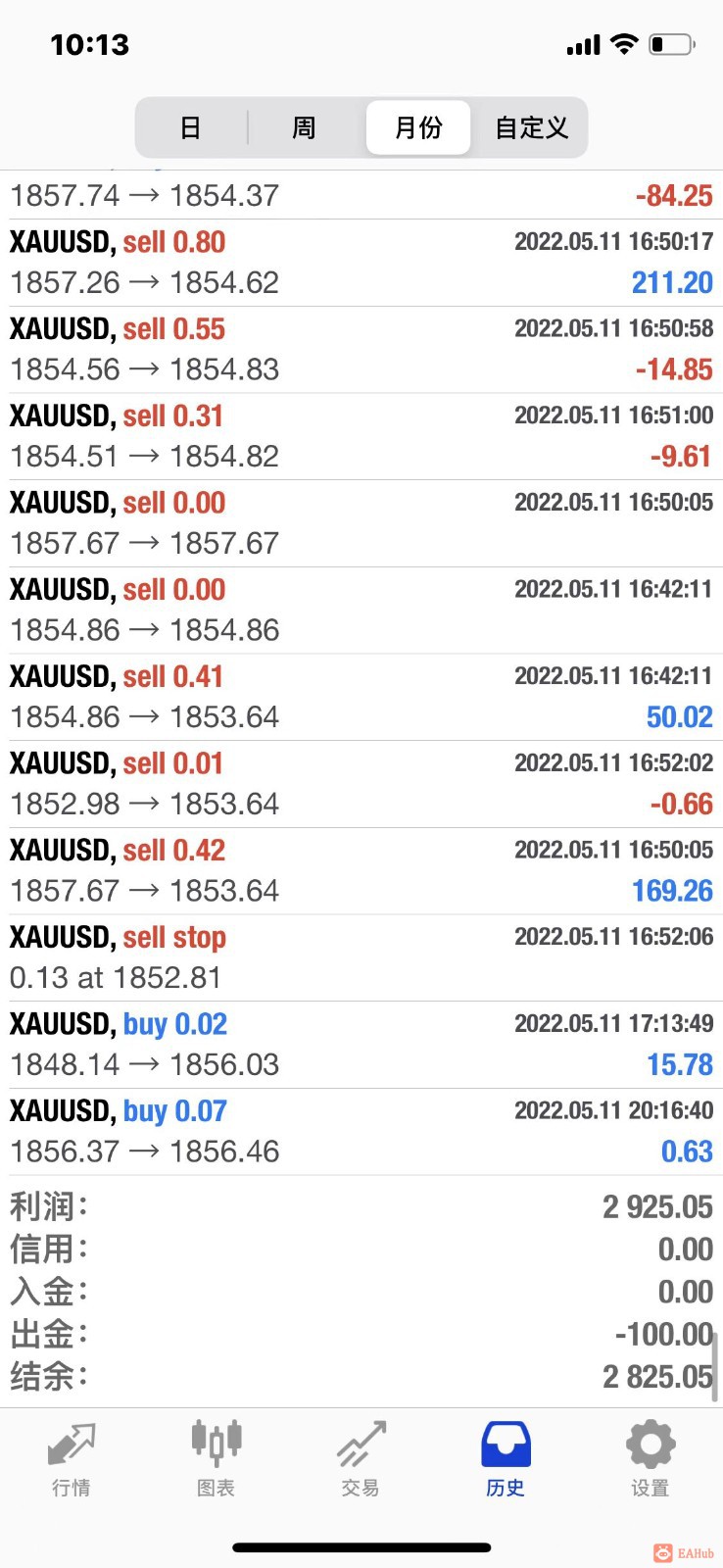Select the sell 0.41 trade row
This screenshot has width=723, height=1568.
pyautogui.click(x=361, y=697)
